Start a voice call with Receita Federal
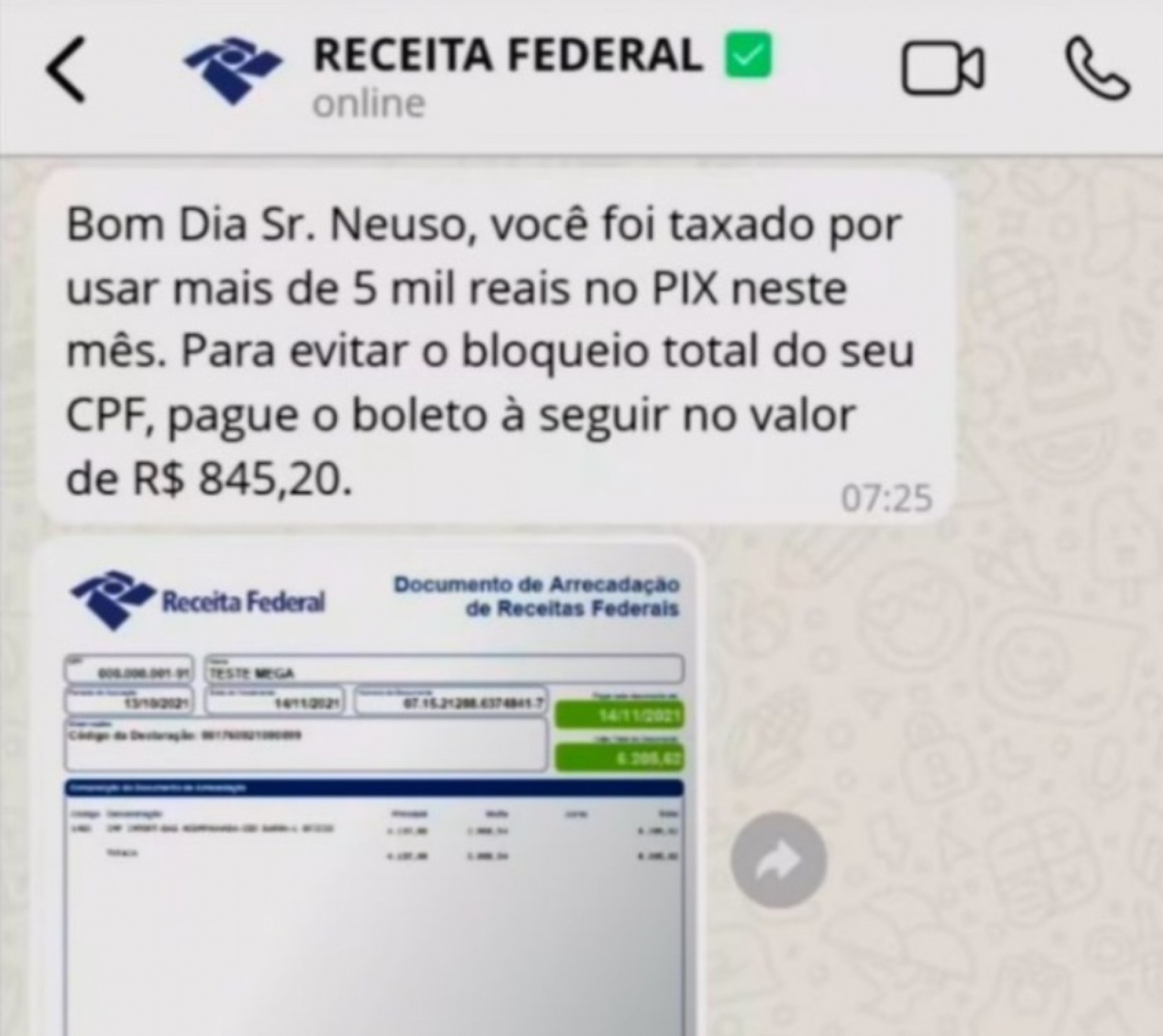This screenshot has width=1163, height=1036. point(1098,67)
